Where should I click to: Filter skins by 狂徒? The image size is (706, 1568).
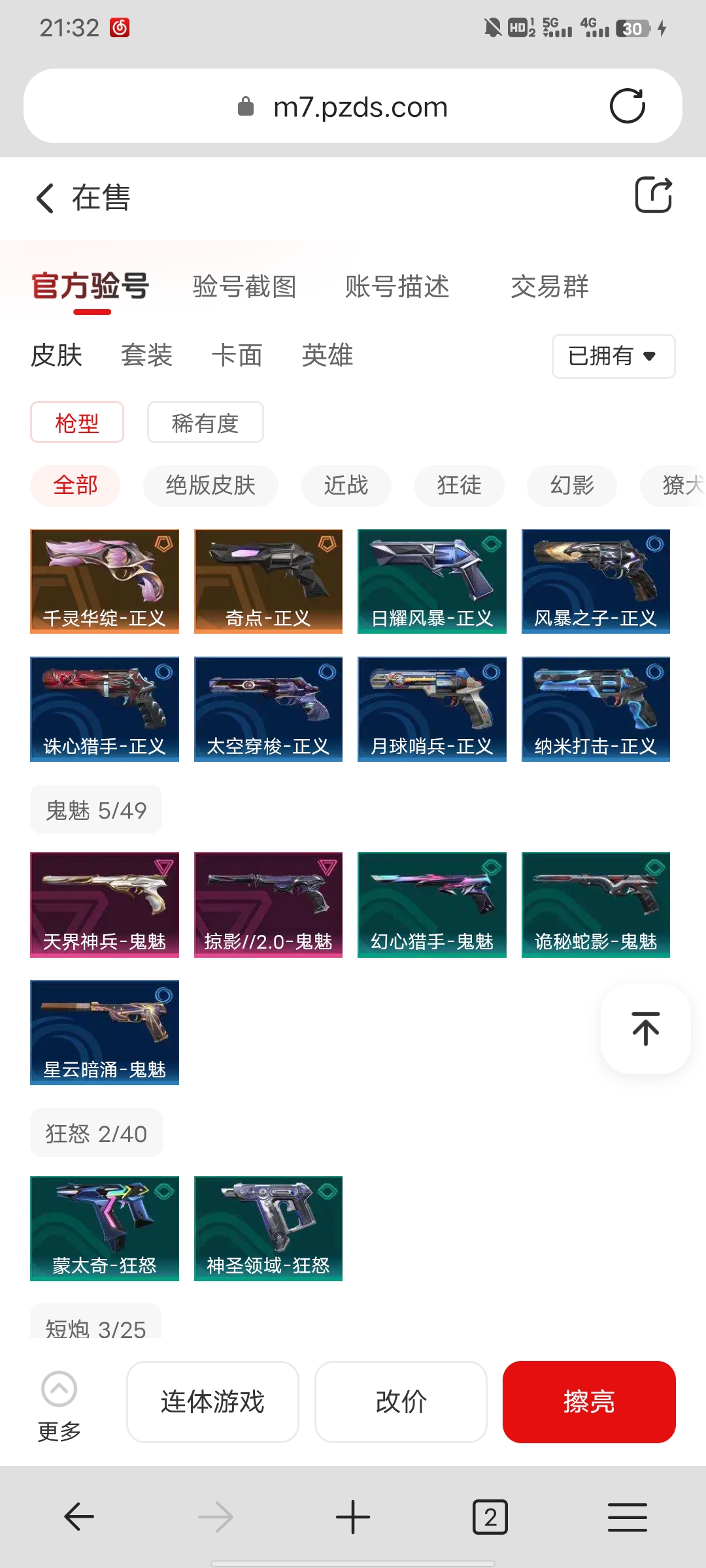click(459, 485)
